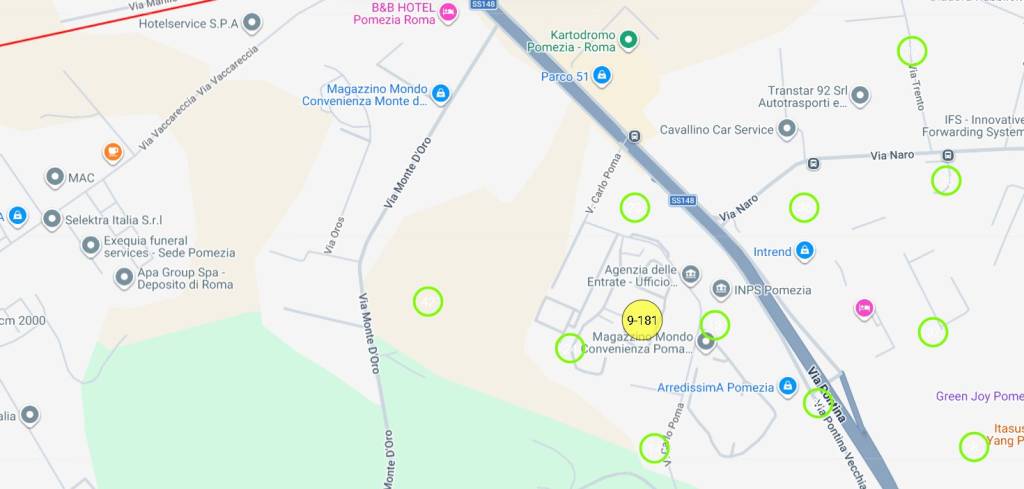1024x489 pixels.
Task: Open the bus stop icon on Via Naro
Action: click(813, 163)
